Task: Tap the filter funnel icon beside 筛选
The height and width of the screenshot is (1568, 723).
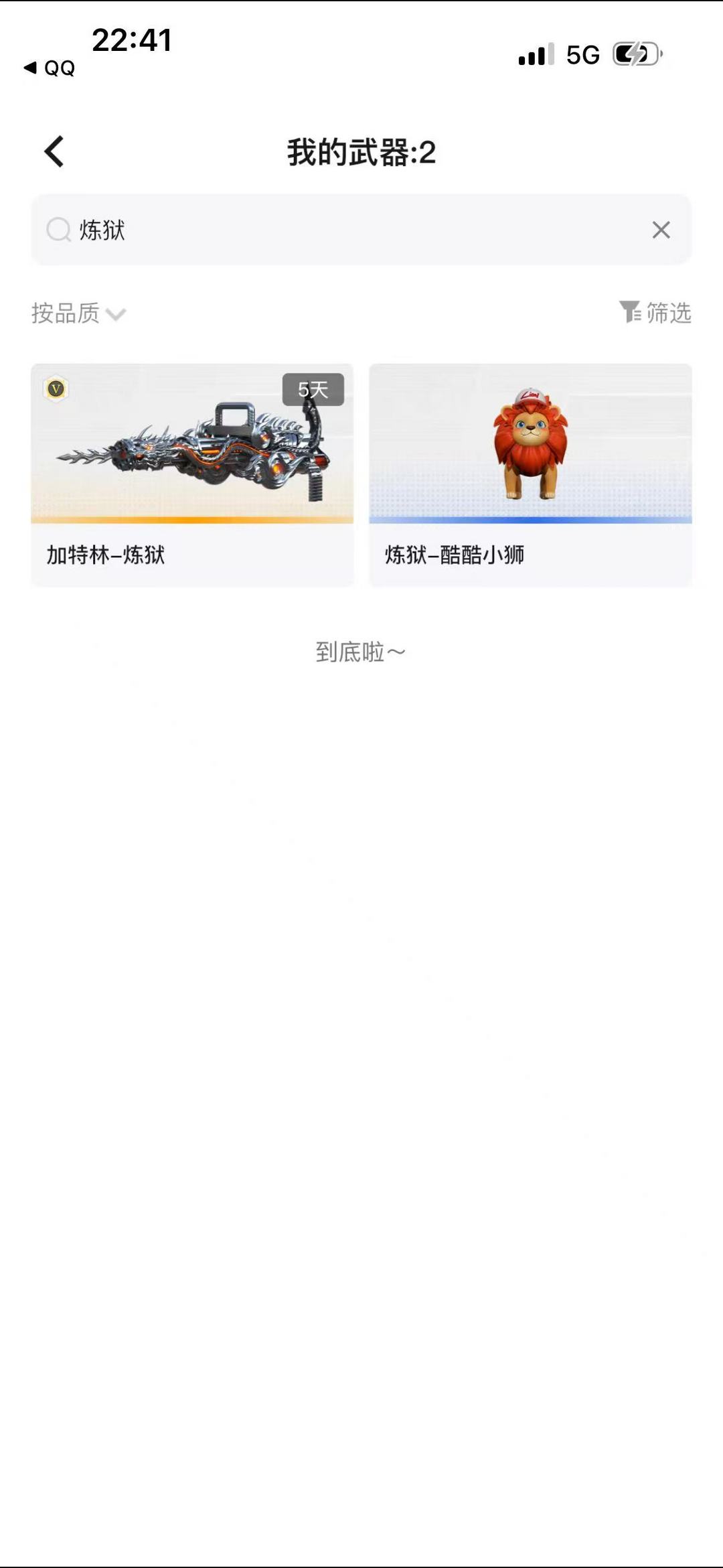Action: (x=630, y=312)
